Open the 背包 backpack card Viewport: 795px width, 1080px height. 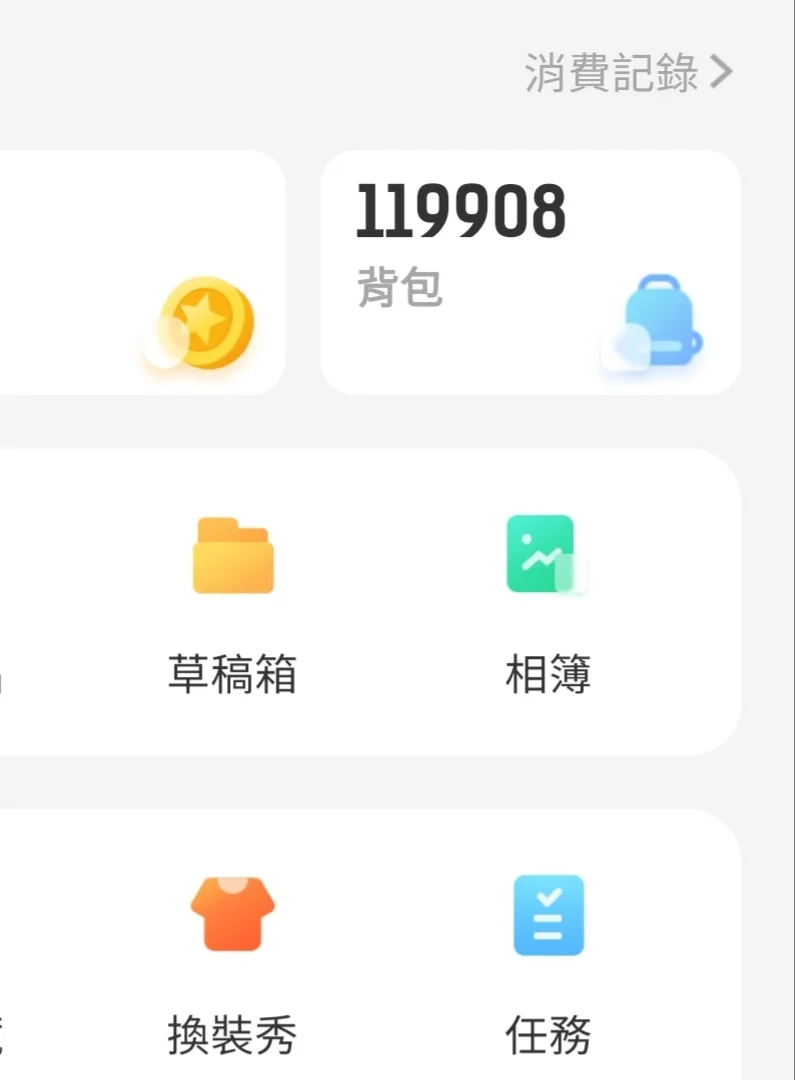530,272
